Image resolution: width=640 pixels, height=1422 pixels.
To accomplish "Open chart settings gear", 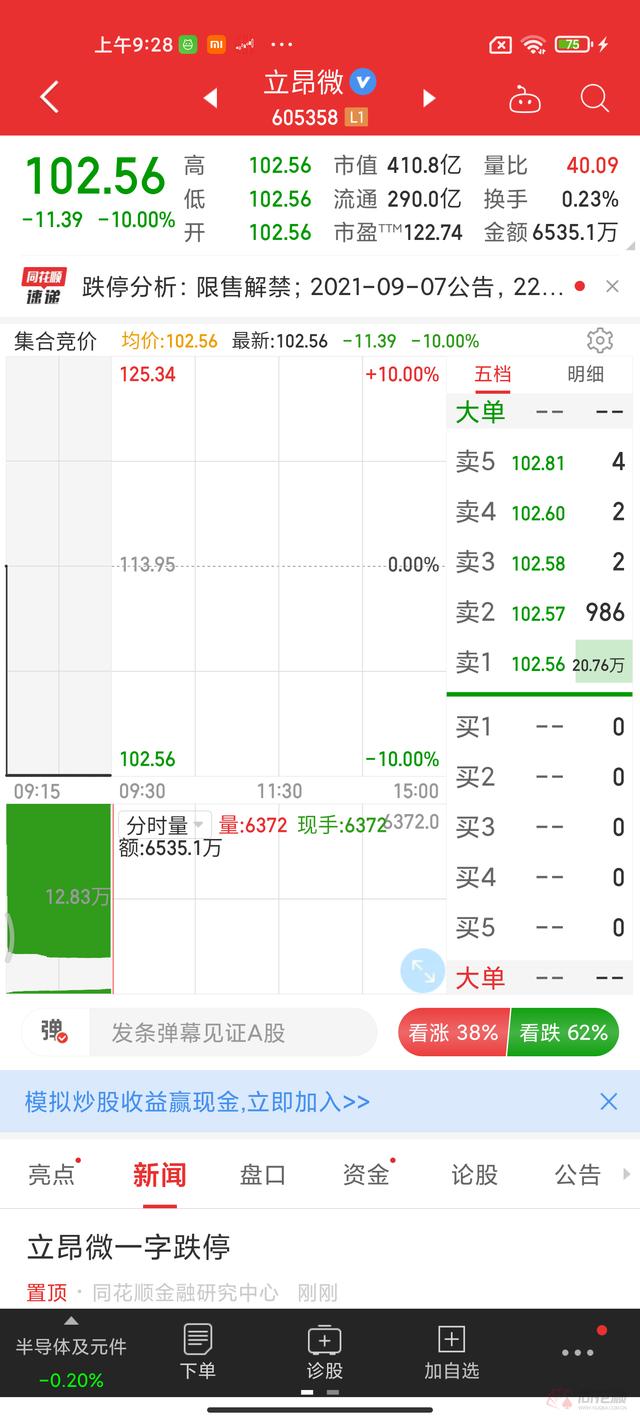I will point(600,340).
